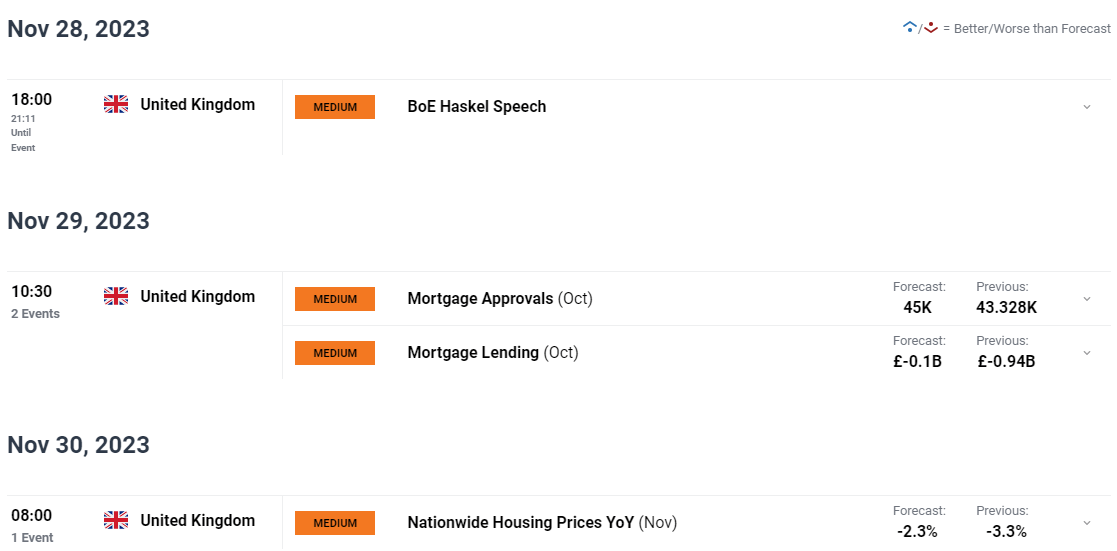Expand the Mortgage Lending event chevron
The width and height of the screenshot is (1117, 551).
tap(1087, 353)
